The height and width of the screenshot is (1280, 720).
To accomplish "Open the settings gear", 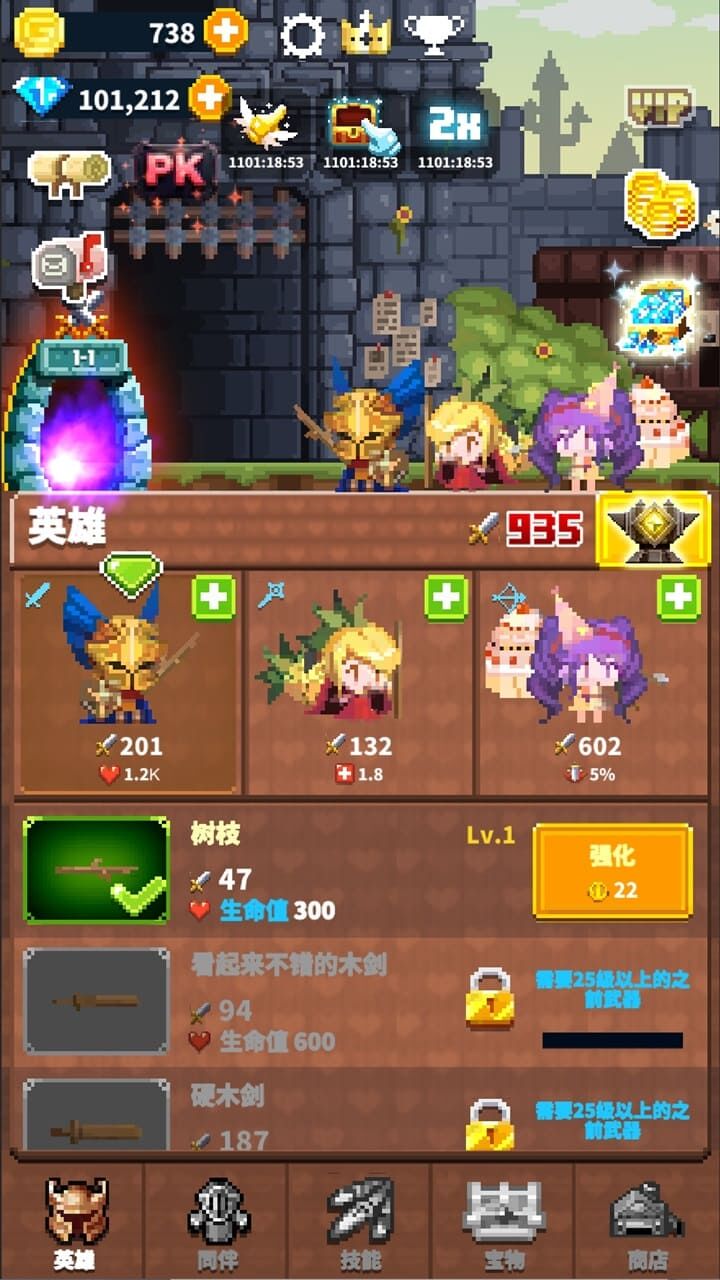I will pyautogui.click(x=301, y=36).
